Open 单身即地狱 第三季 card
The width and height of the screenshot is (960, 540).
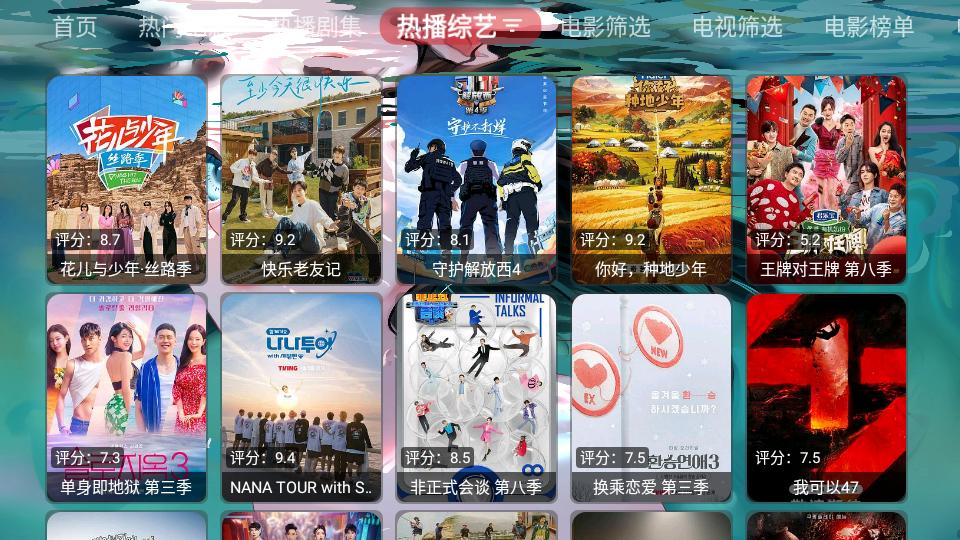126,397
